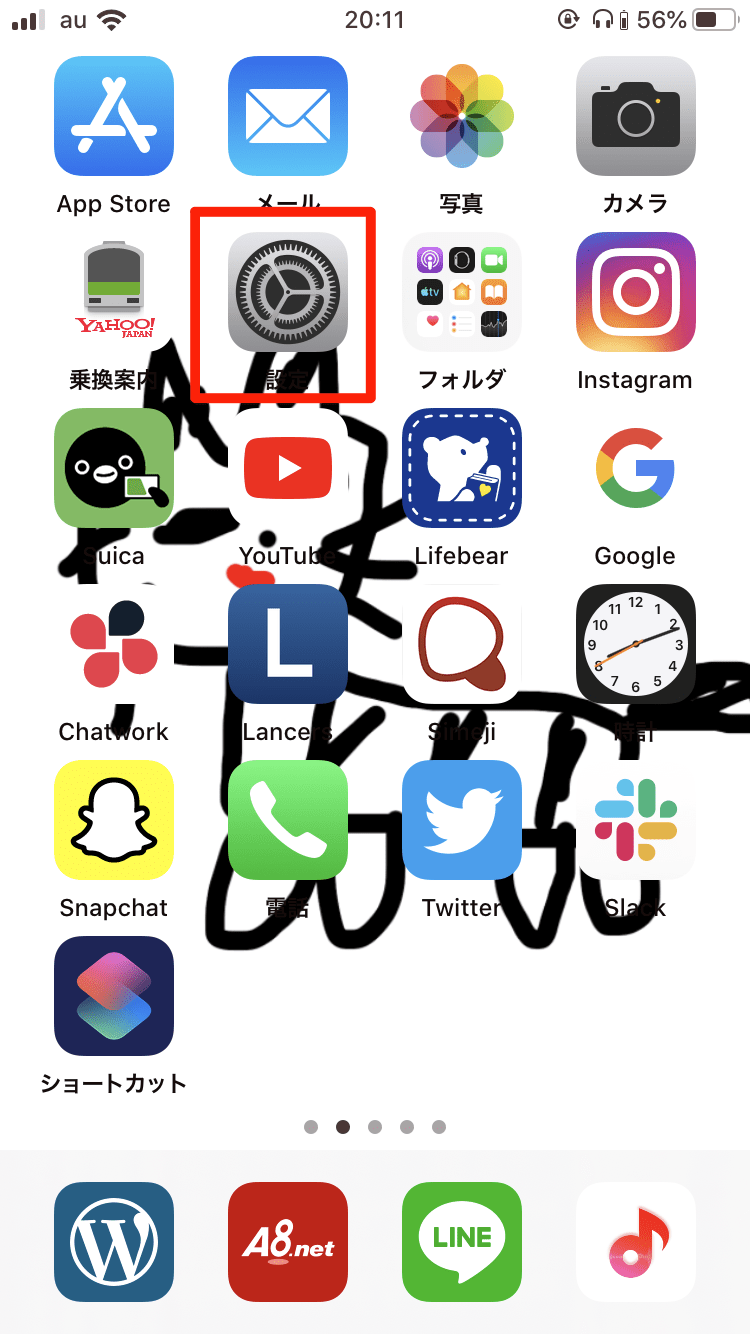
Task: Open the 写真 photos app
Action: (462, 116)
